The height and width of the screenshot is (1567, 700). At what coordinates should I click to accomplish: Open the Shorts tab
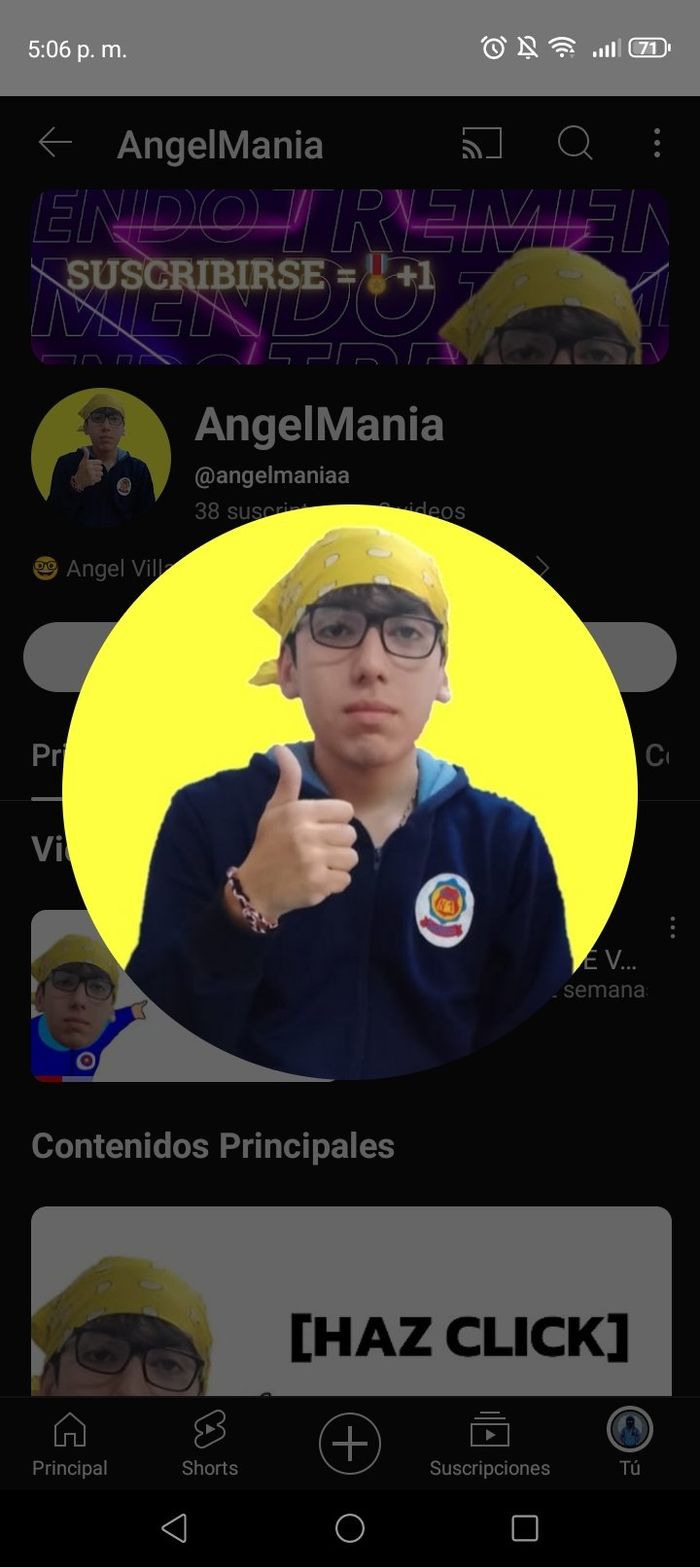click(x=210, y=1444)
